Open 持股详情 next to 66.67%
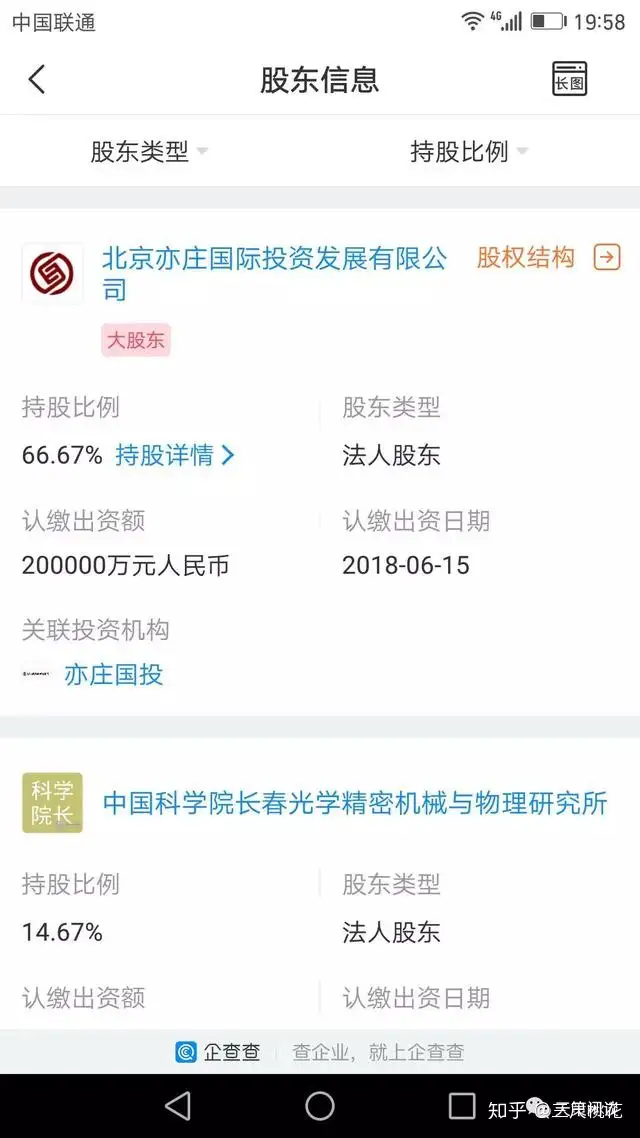The image size is (640, 1138). click(175, 456)
